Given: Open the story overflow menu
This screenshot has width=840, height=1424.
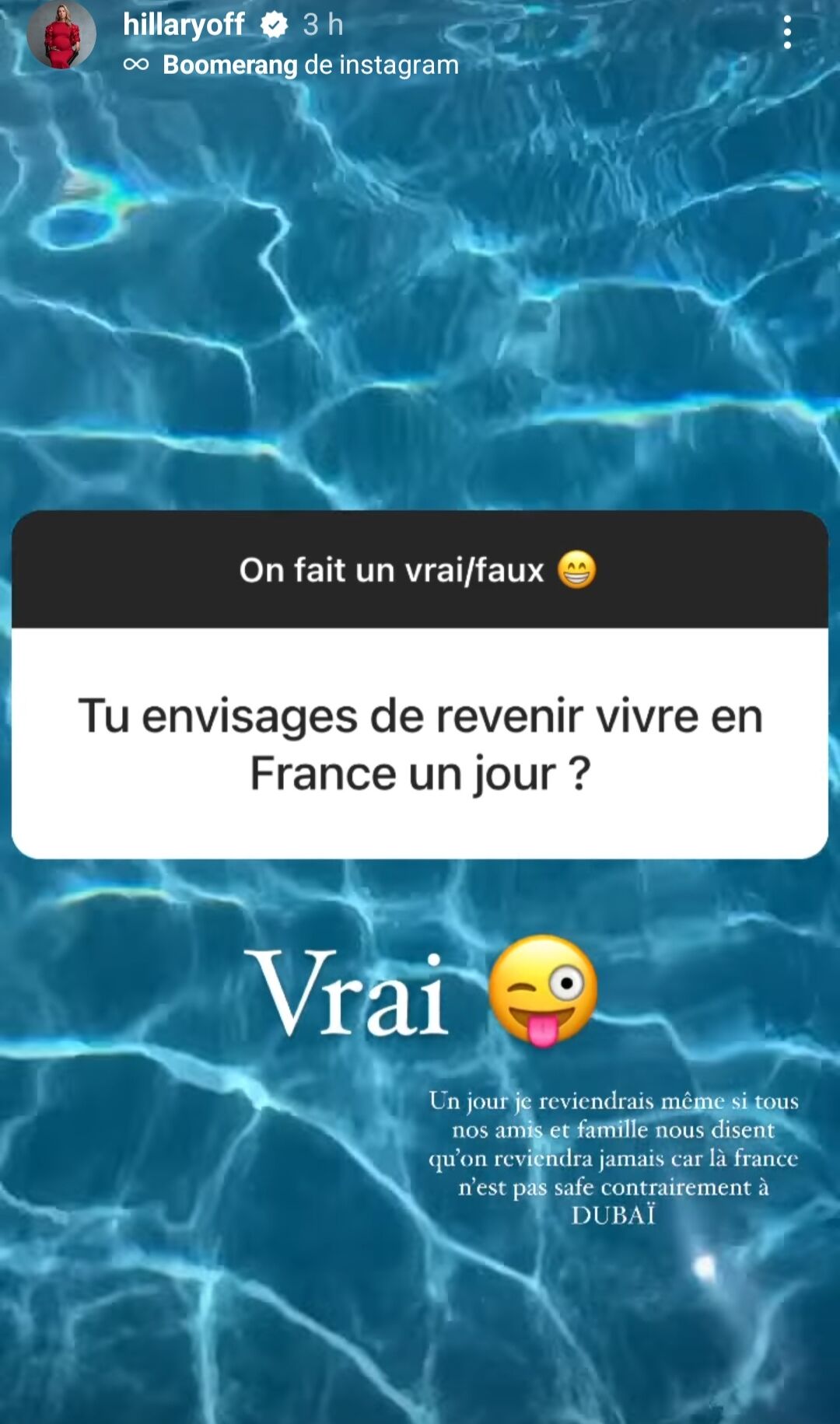Looking at the screenshot, I should [x=787, y=33].
